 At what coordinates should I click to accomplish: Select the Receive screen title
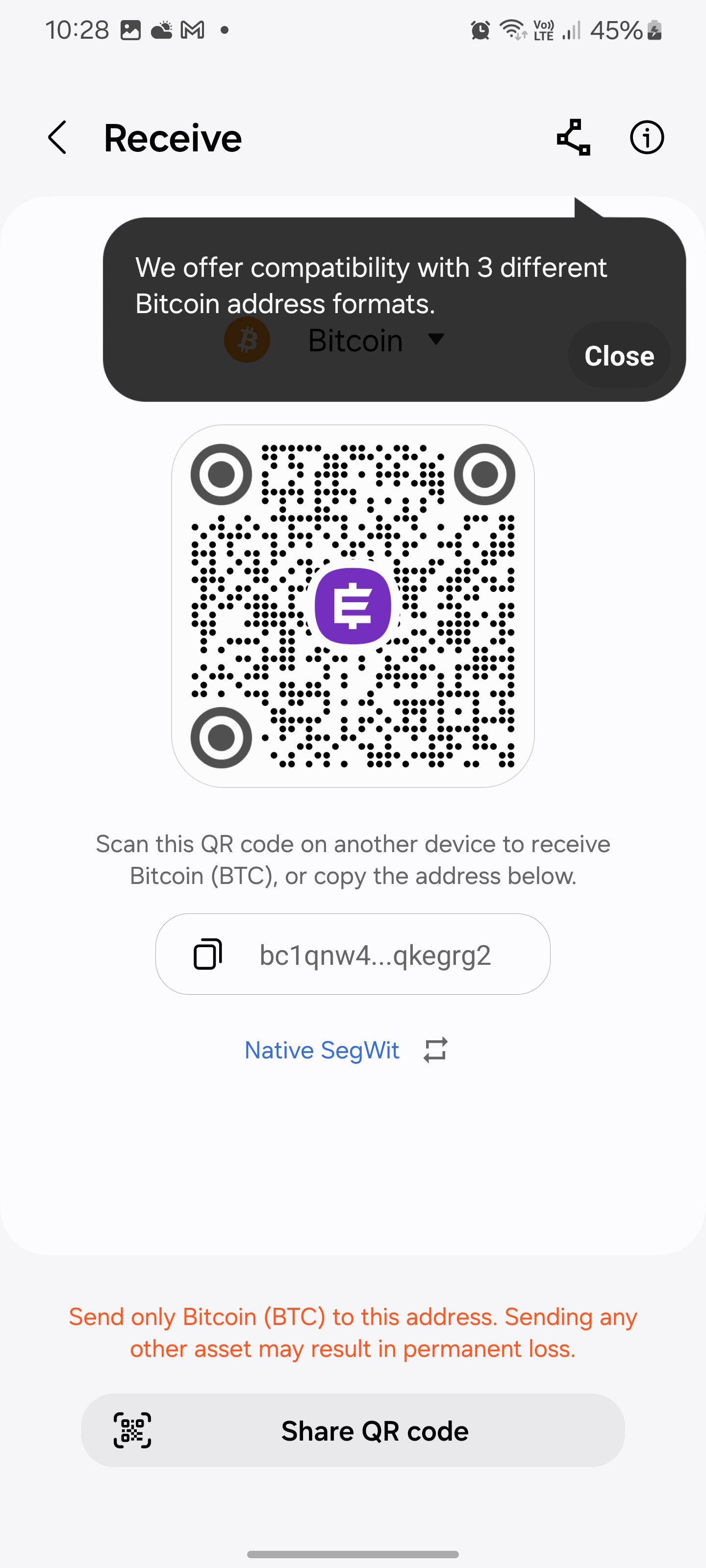(x=173, y=138)
